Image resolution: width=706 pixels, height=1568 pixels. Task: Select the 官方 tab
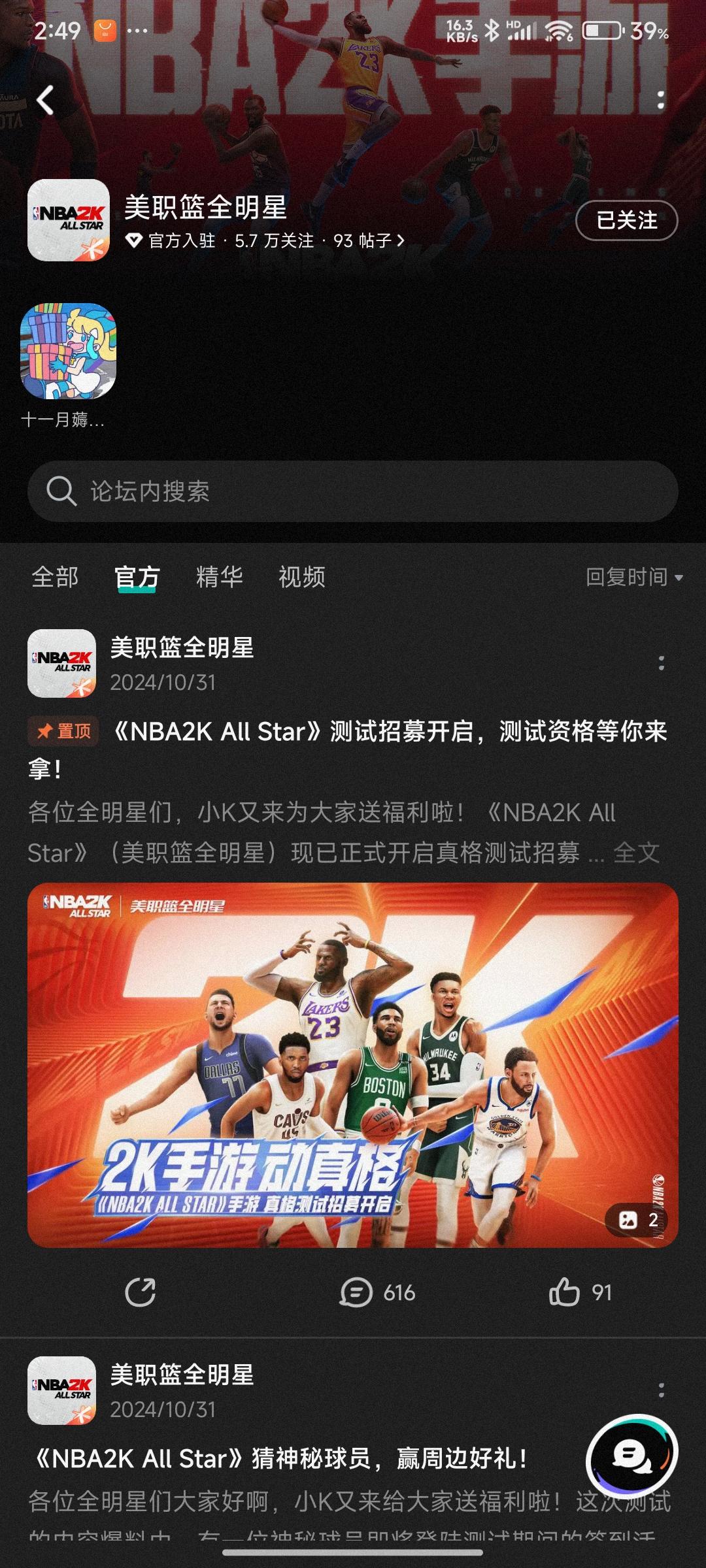[x=137, y=577]
